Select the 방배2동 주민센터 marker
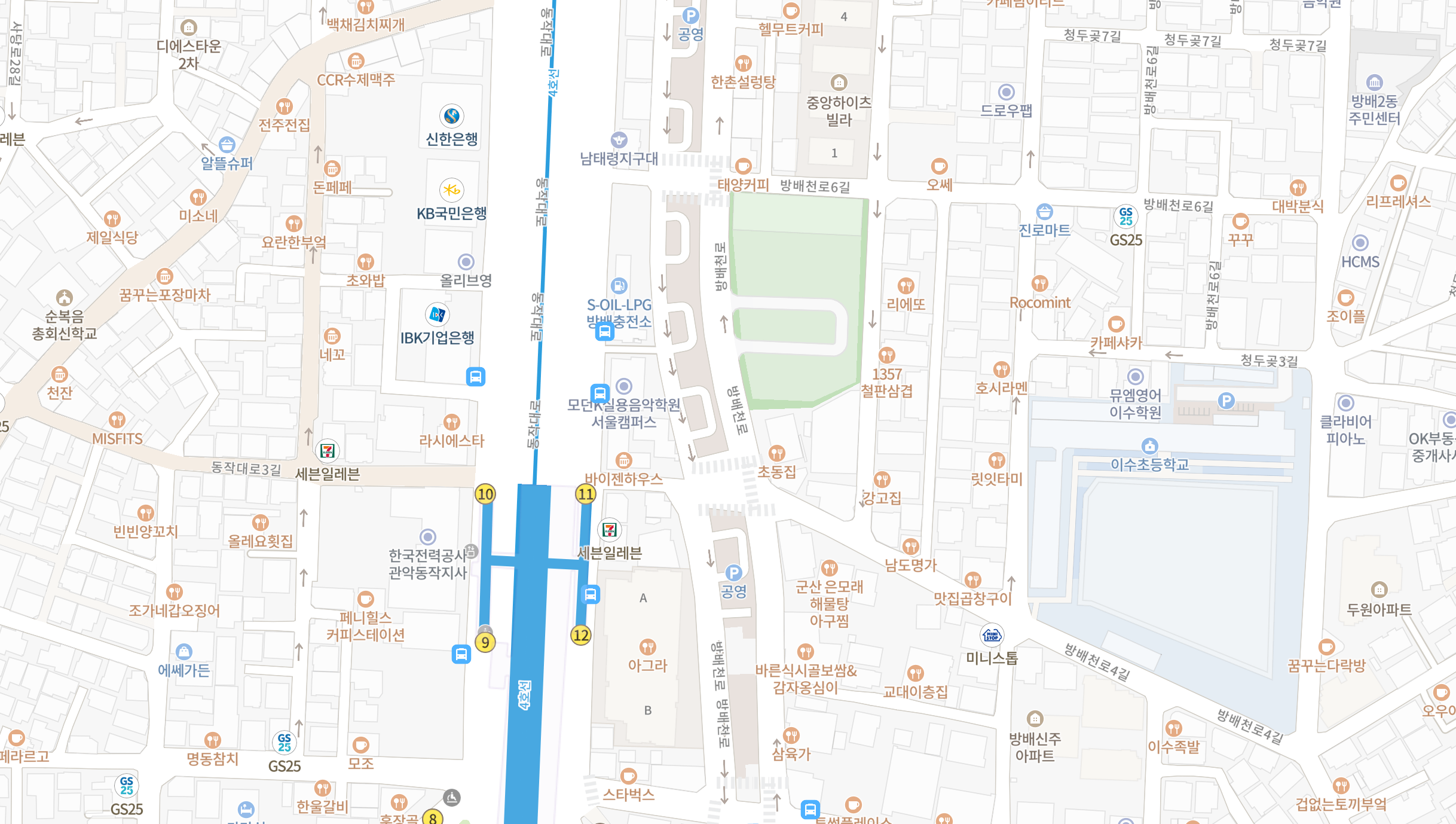The width and height of the screenshot is (1456, 824). pos(1375,83)
